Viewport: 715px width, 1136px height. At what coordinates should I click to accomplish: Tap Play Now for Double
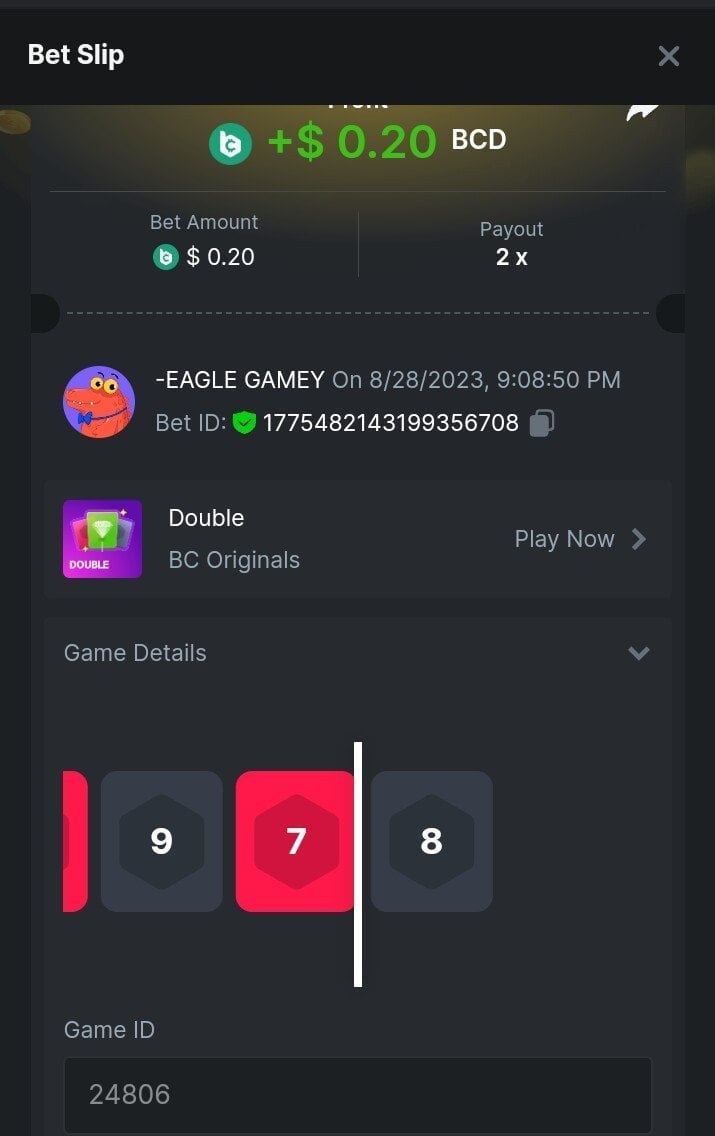(580, 539)
